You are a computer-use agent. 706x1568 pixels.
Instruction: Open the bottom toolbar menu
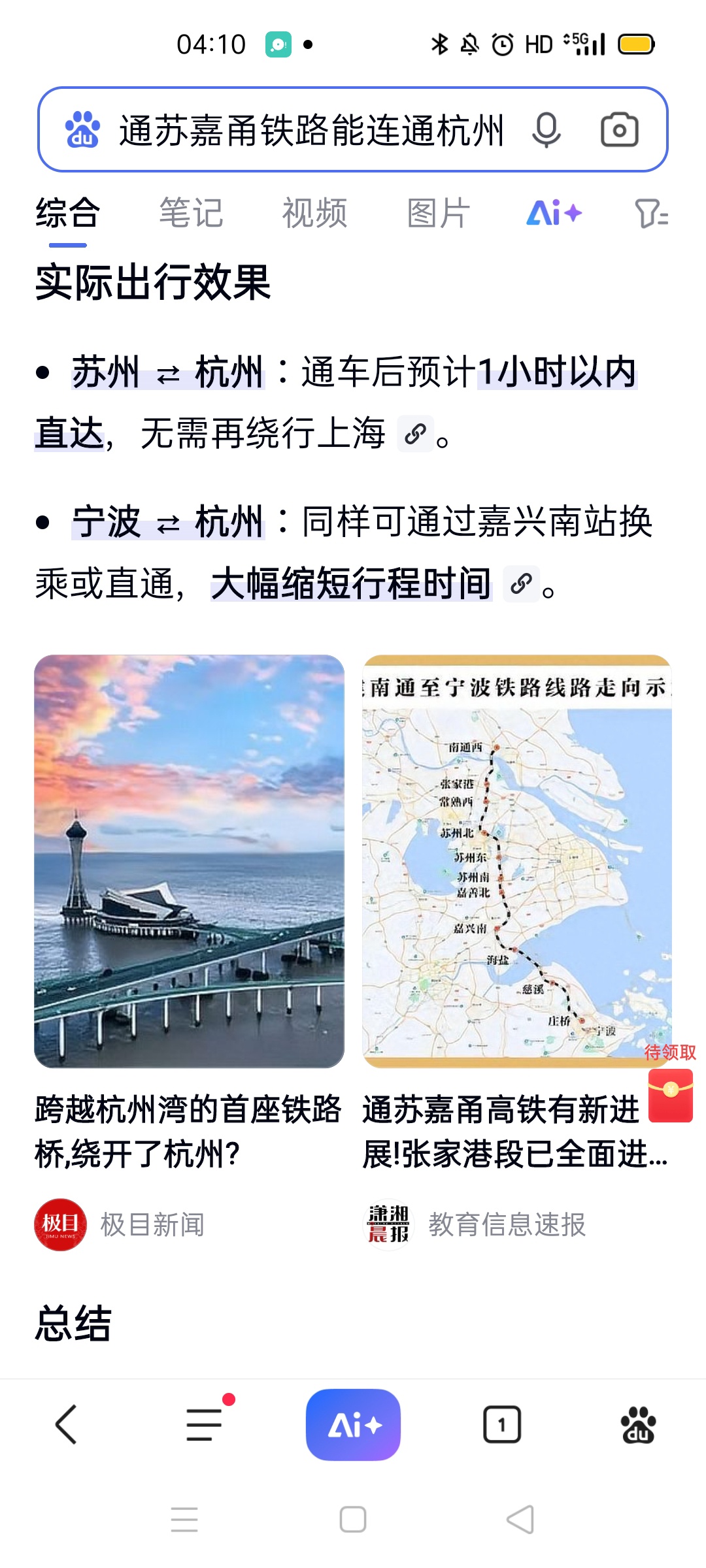coord(205,1424)
